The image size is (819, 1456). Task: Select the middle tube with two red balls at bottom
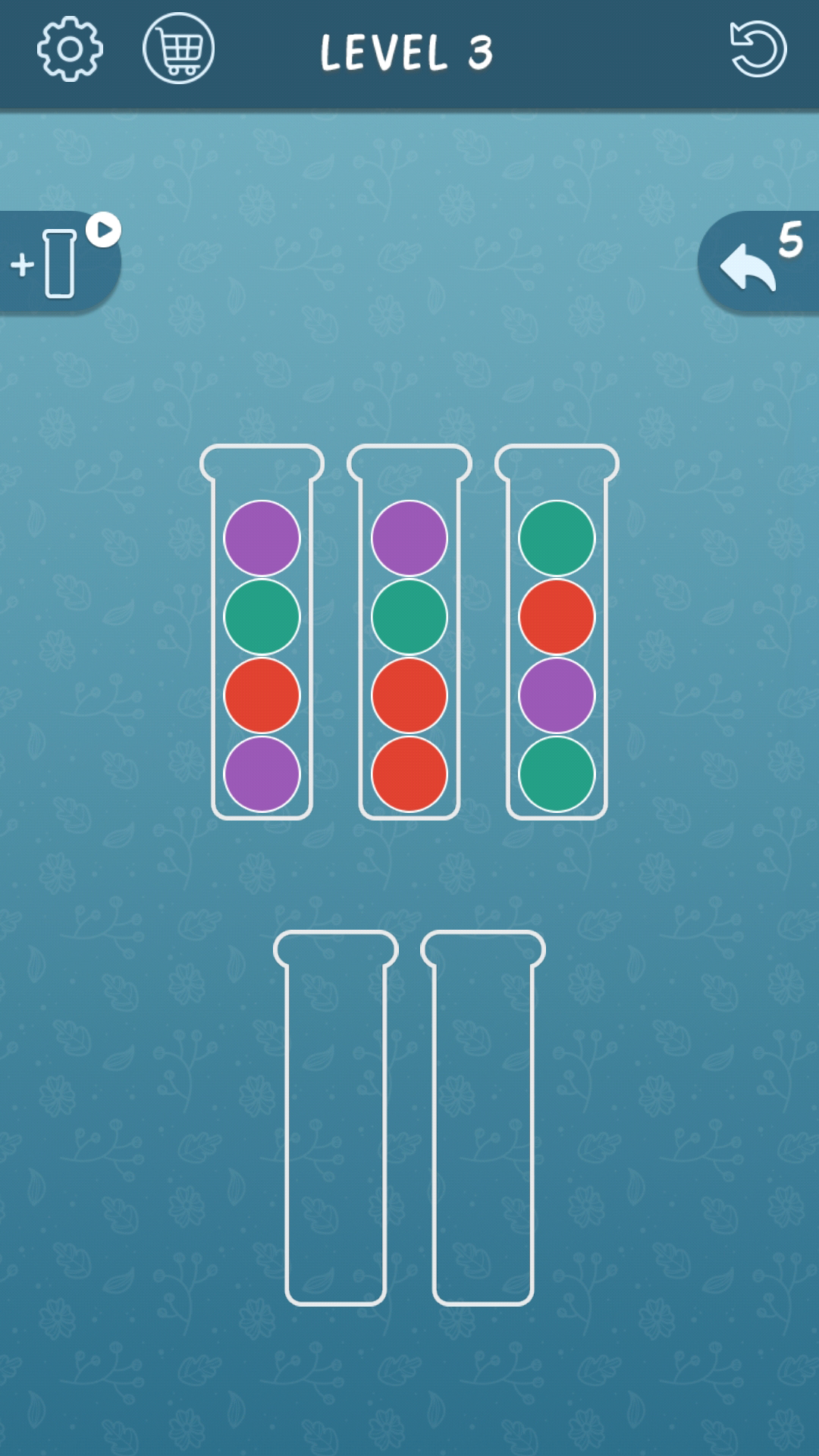tap(409, 633)
